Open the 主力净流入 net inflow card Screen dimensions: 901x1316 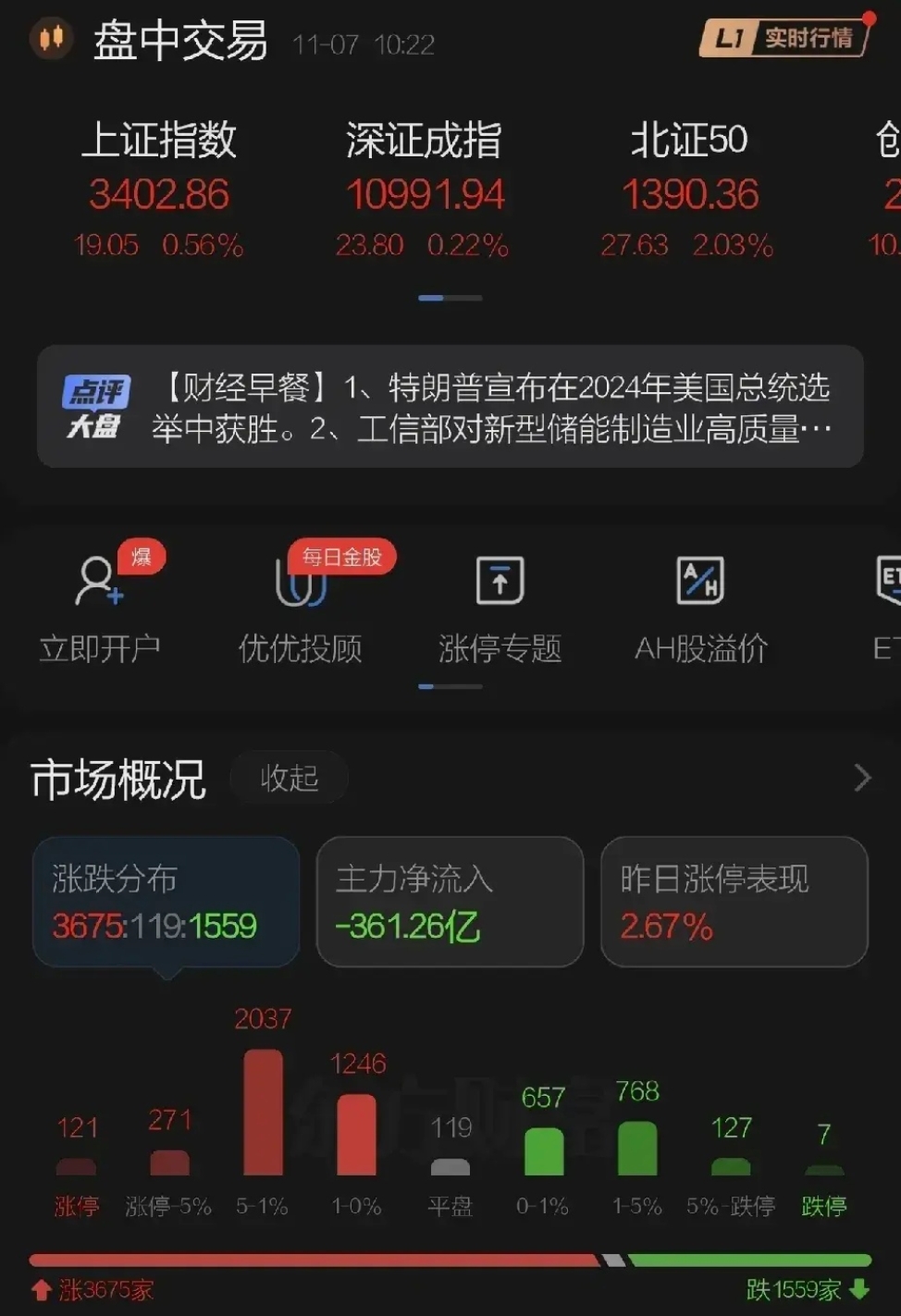click(449, 902)
